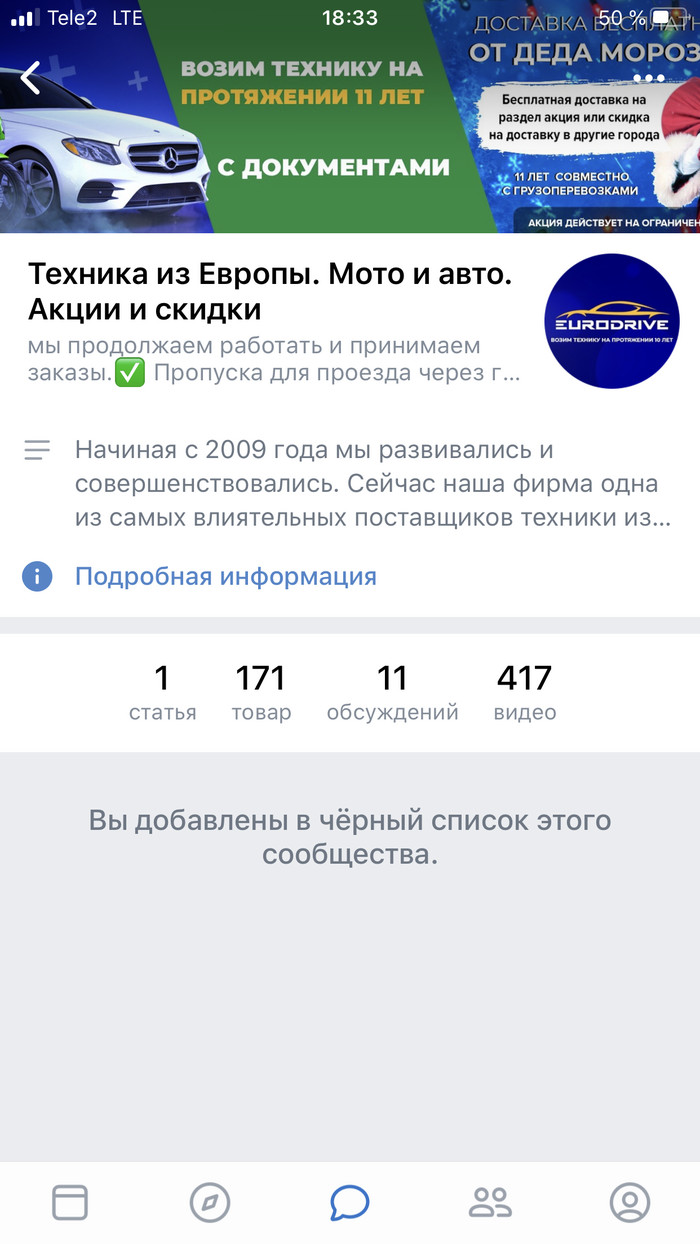
Task: Open the 11 обсуждений section
Action: coord(392,694)
